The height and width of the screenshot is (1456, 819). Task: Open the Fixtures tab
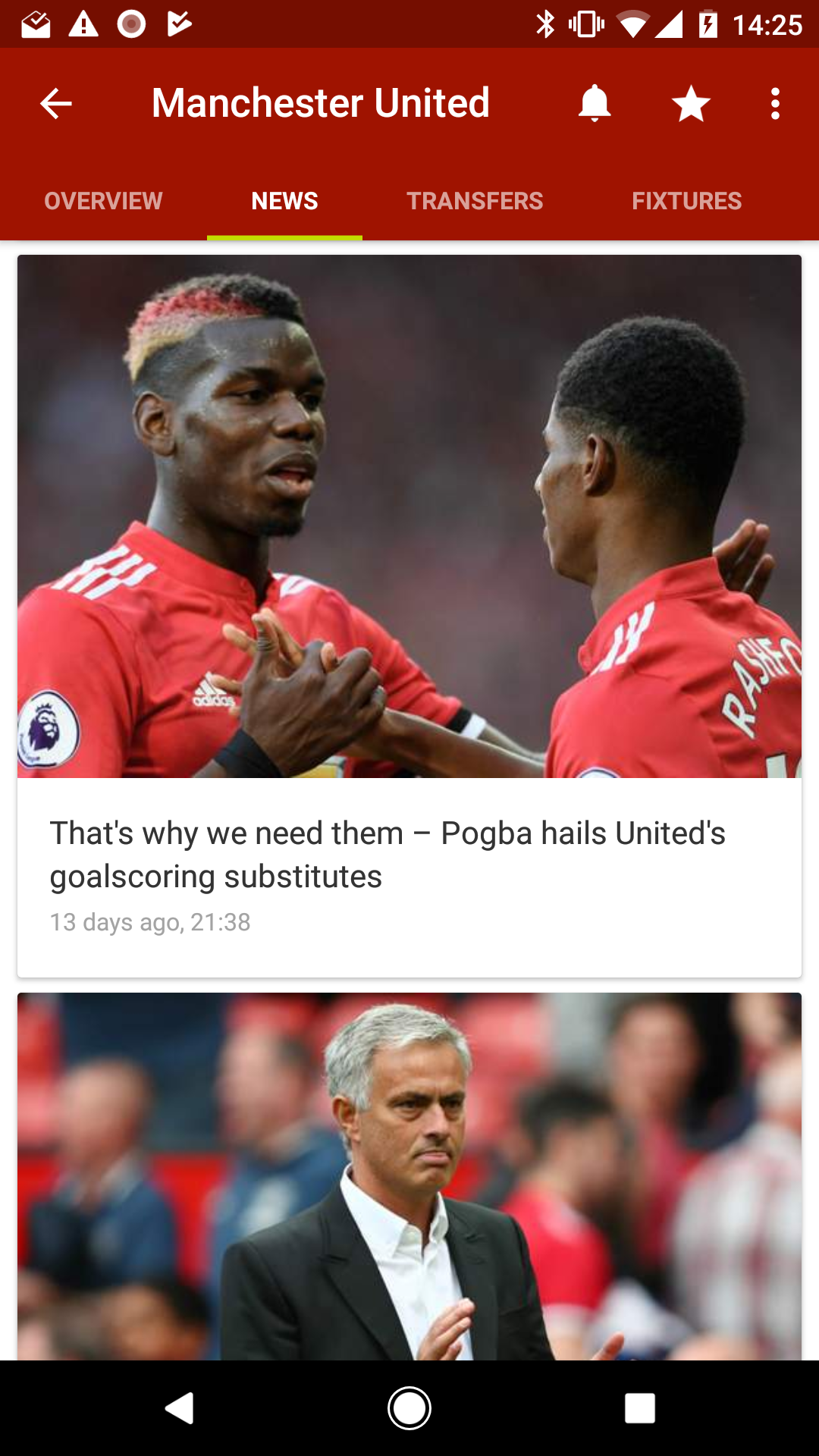[x=686, y=200]
